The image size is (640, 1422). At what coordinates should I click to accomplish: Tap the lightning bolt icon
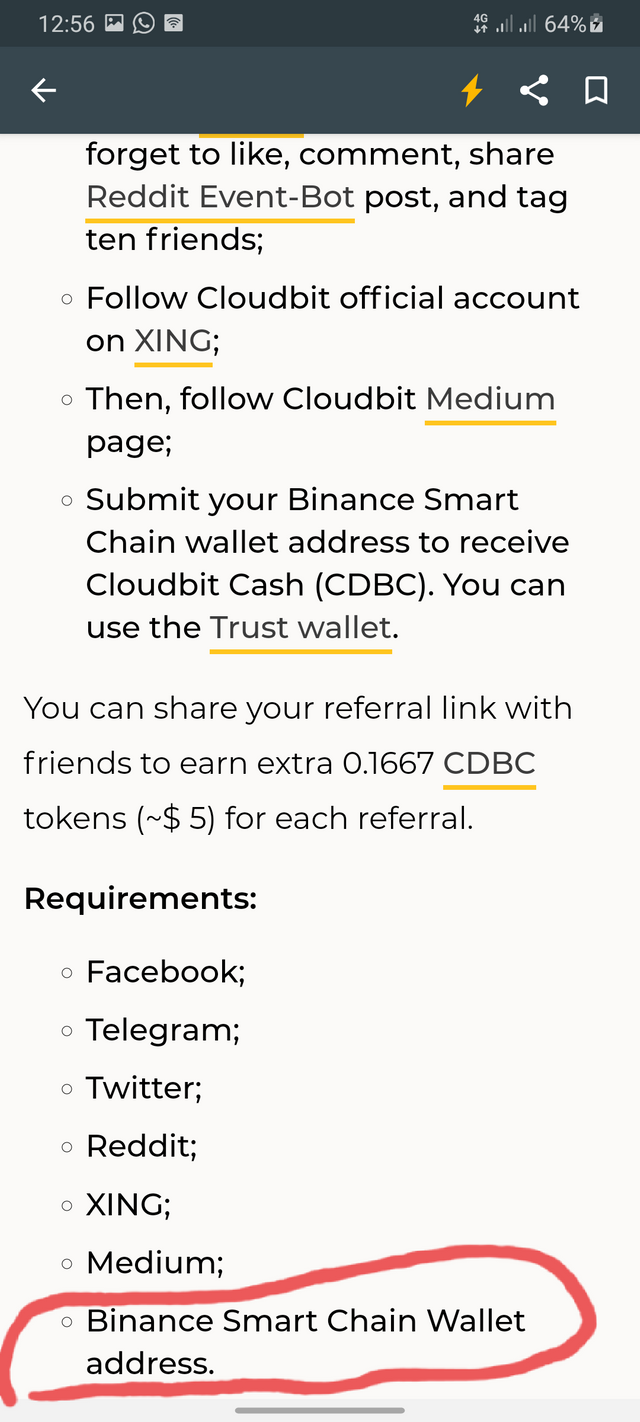coord(472,91)
